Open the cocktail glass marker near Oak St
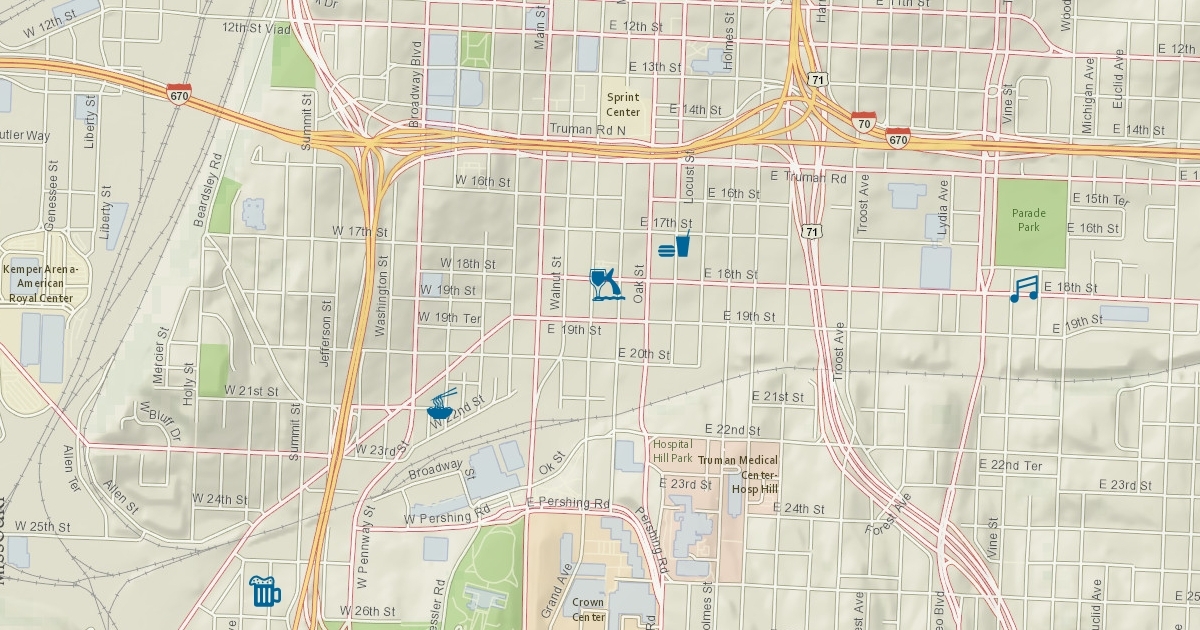 pos(606,285)
